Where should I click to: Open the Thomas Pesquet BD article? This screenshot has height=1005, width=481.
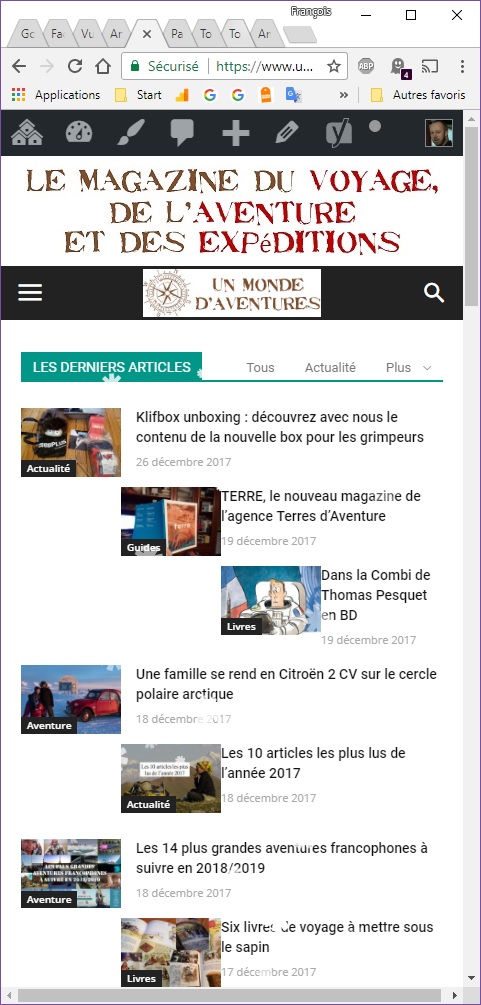tap(376, 595)
